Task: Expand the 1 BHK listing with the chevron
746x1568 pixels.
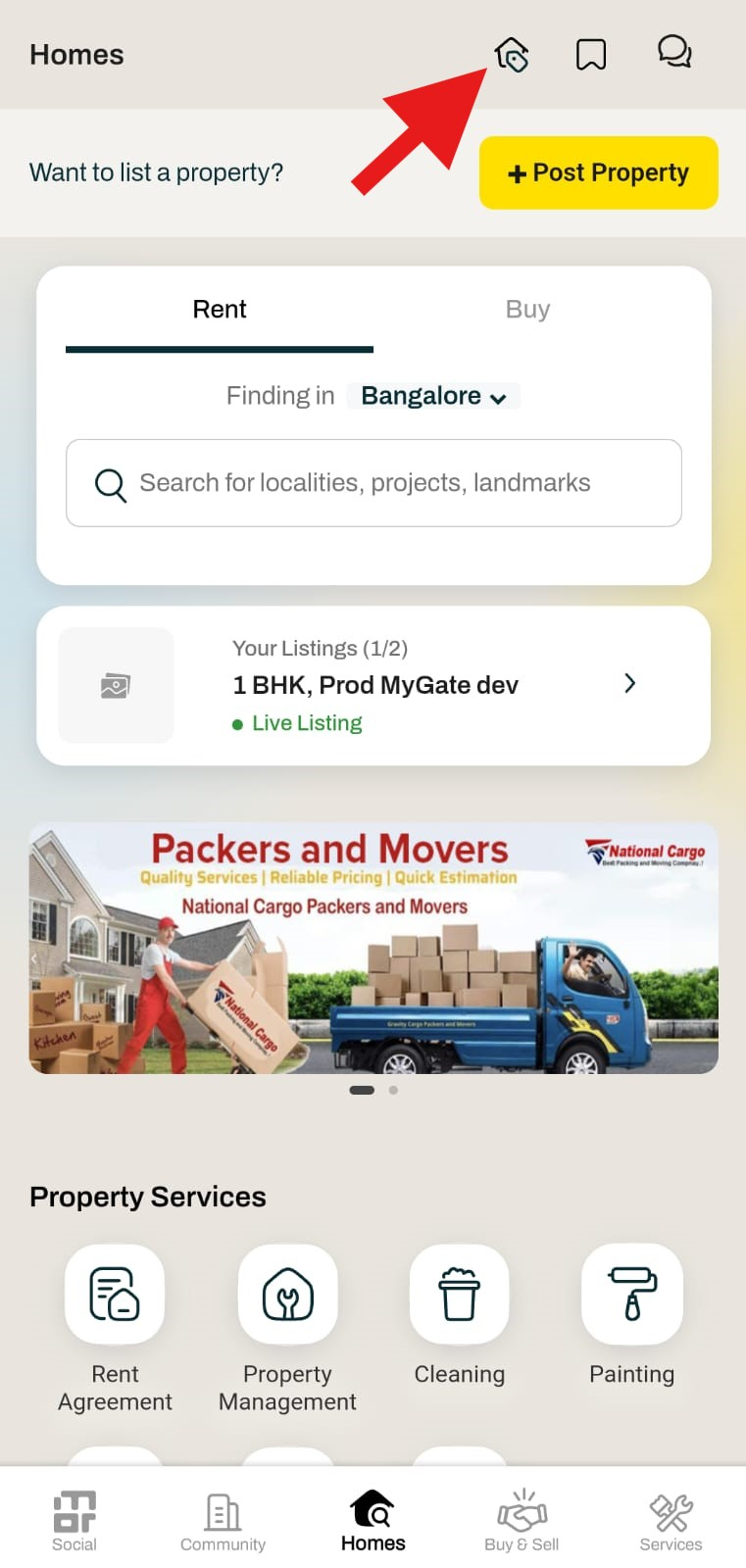Action: [x=630, y=683]
